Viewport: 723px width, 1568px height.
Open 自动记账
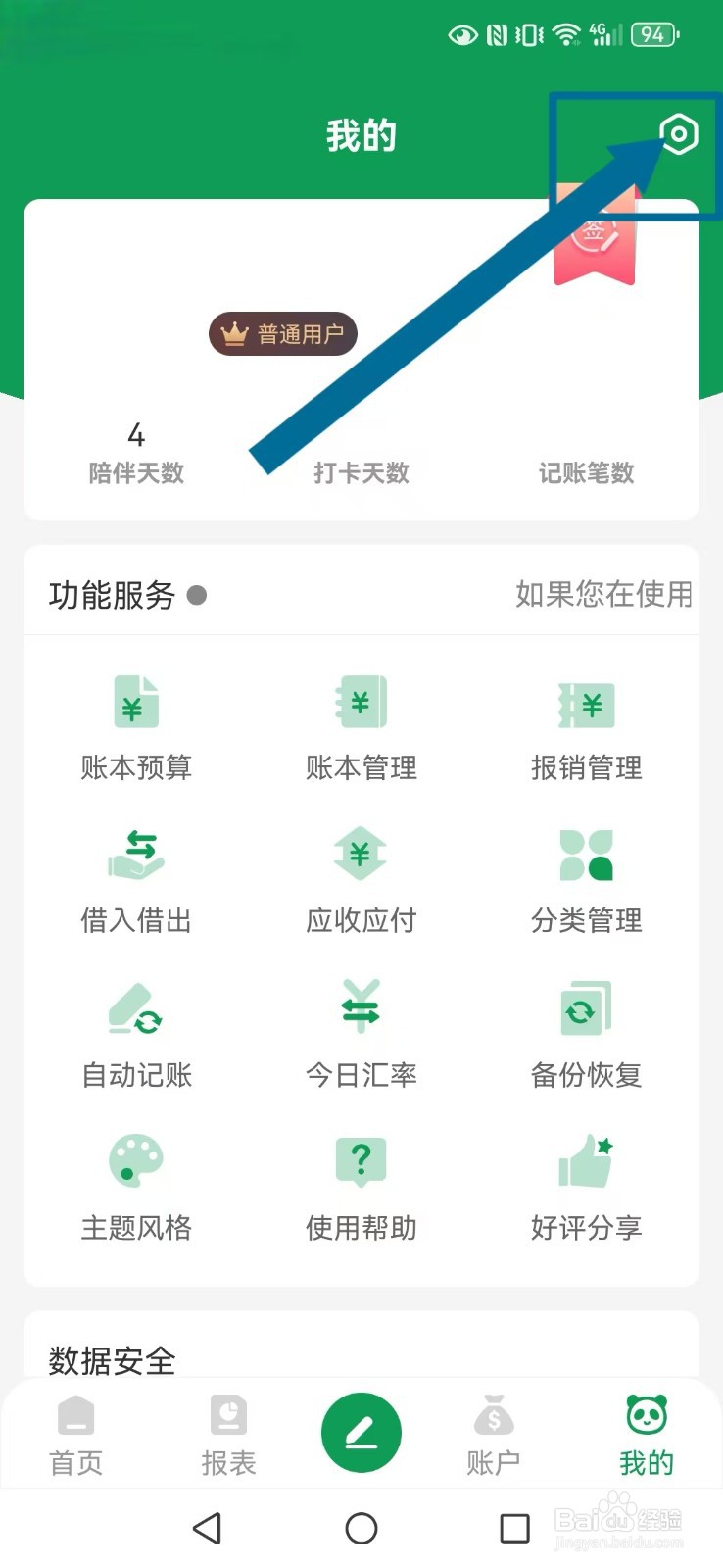click(136, 1035)
